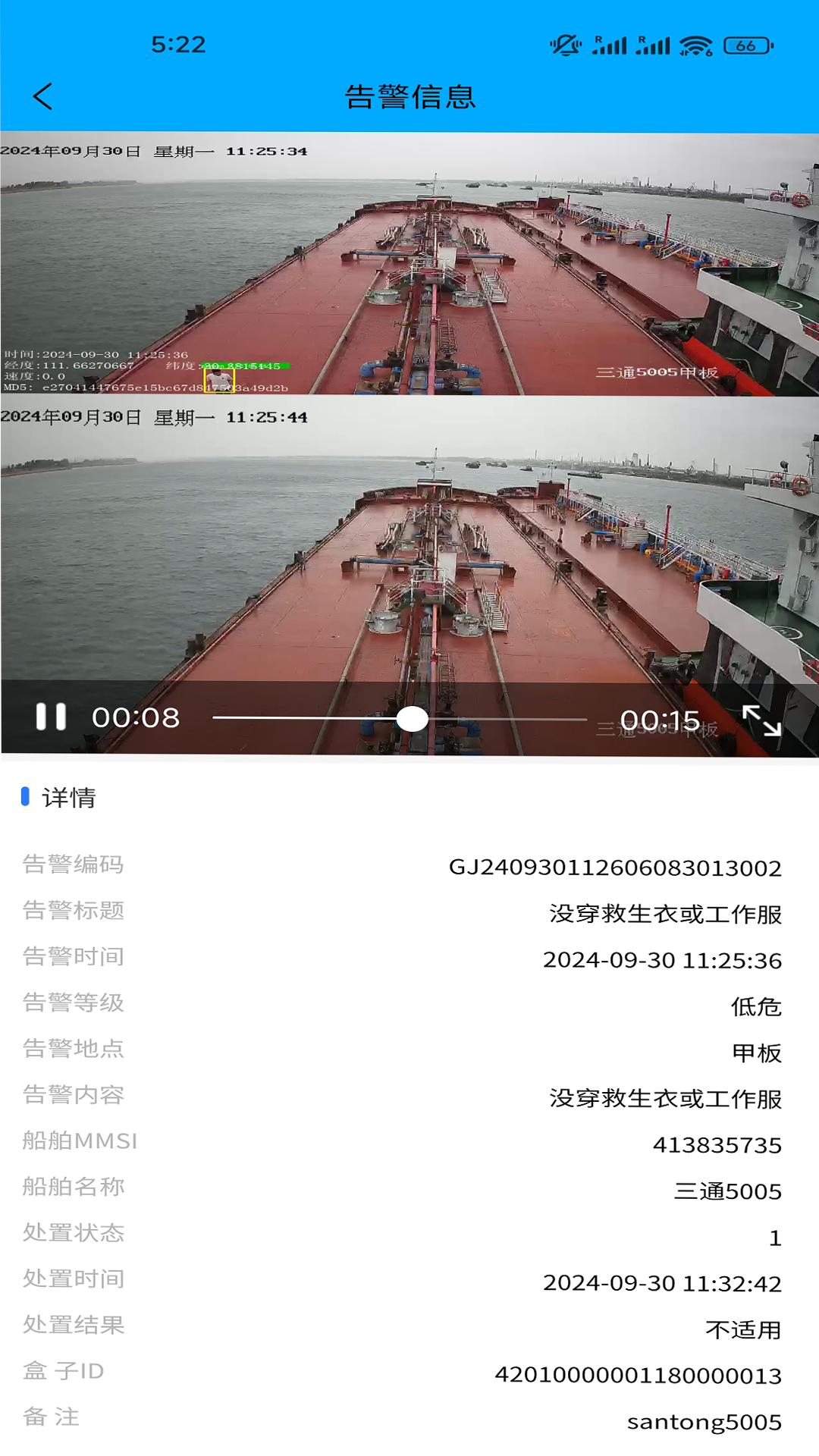Tap the muted notification bell in status bar
This screenshot has height=1456, width=819.
coord(566,45)
